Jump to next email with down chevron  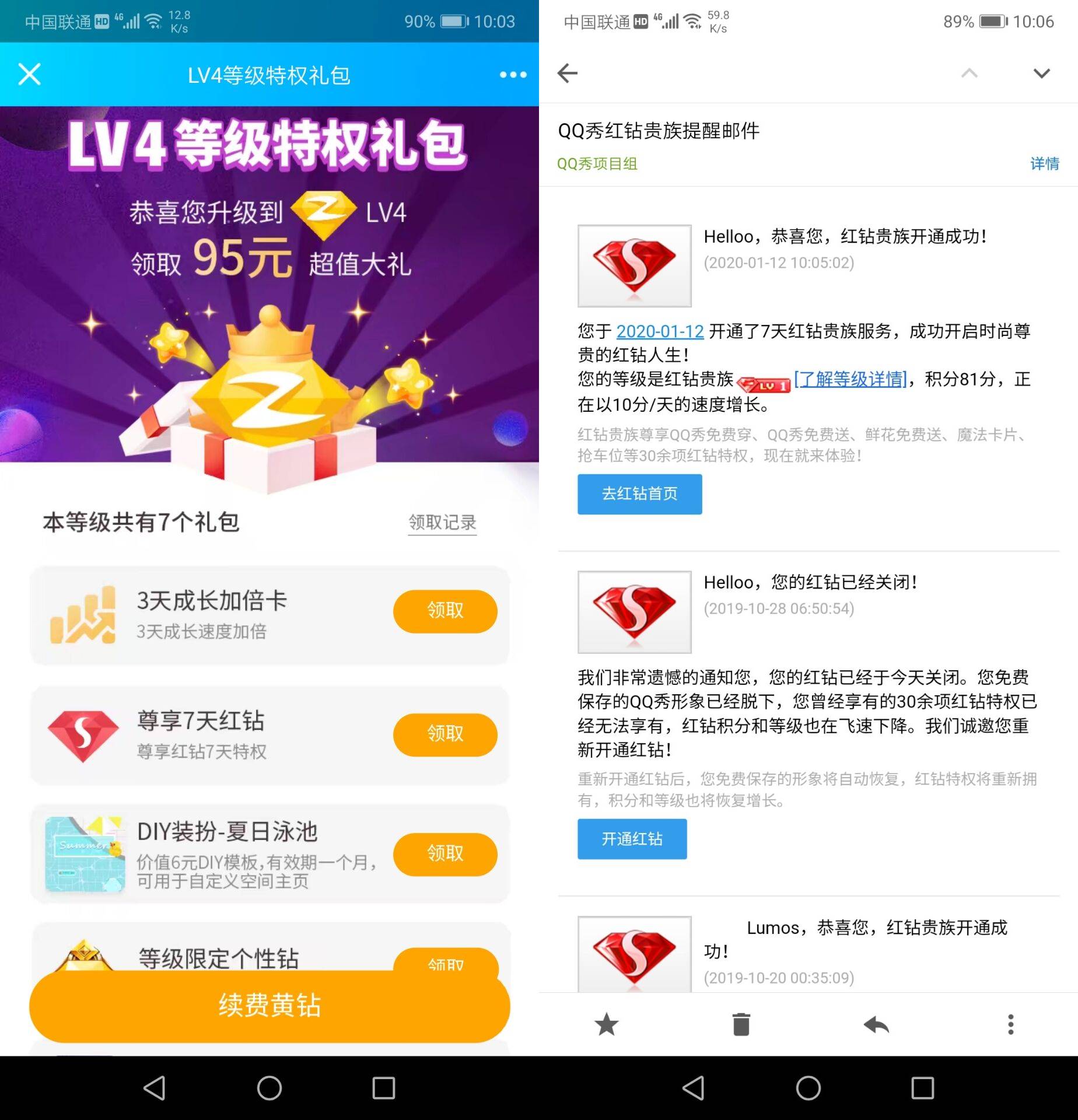coord(1041,73)
